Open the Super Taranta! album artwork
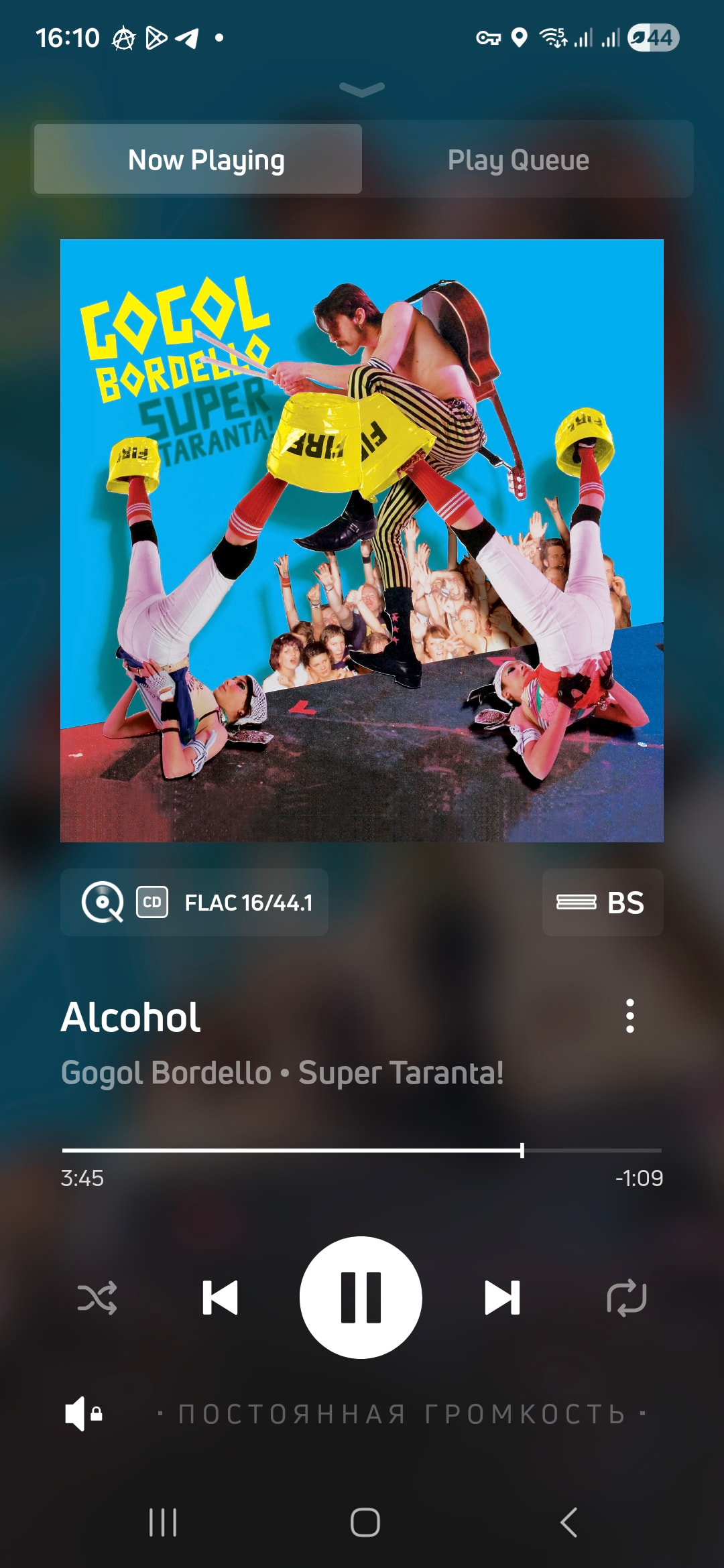Screen dimensions: 724x1568 [362, 540]
